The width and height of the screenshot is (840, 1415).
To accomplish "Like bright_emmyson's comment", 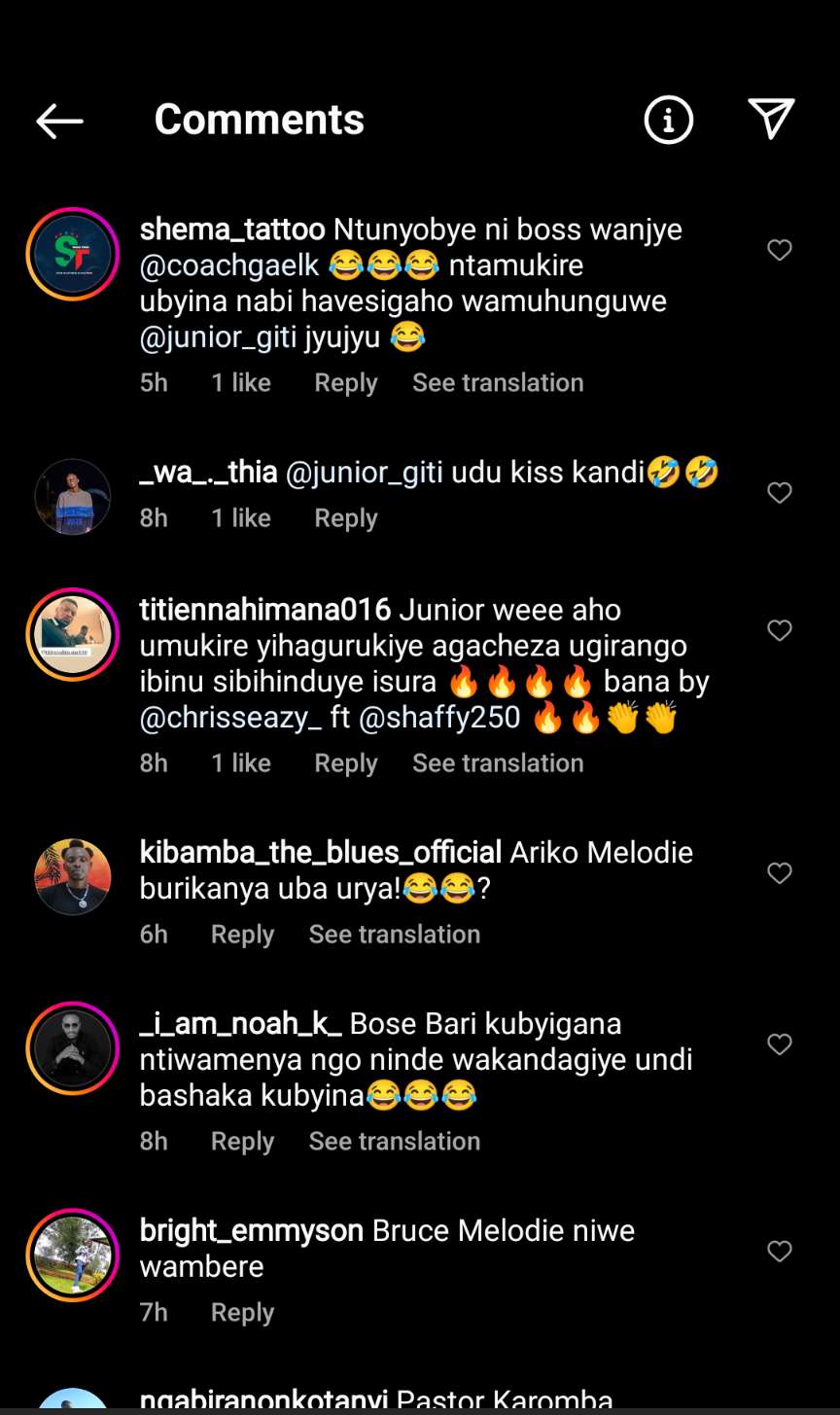I will (780, 1252).
